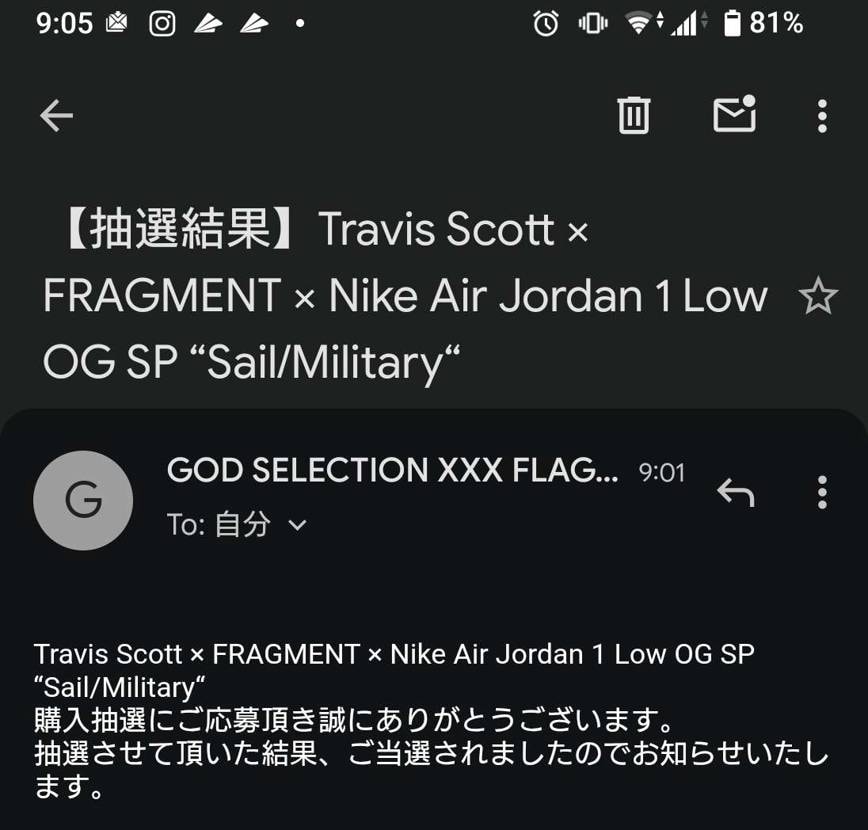868x830 pixels.
Task: Open the sender's avatar G
Action: pos(83,500)
